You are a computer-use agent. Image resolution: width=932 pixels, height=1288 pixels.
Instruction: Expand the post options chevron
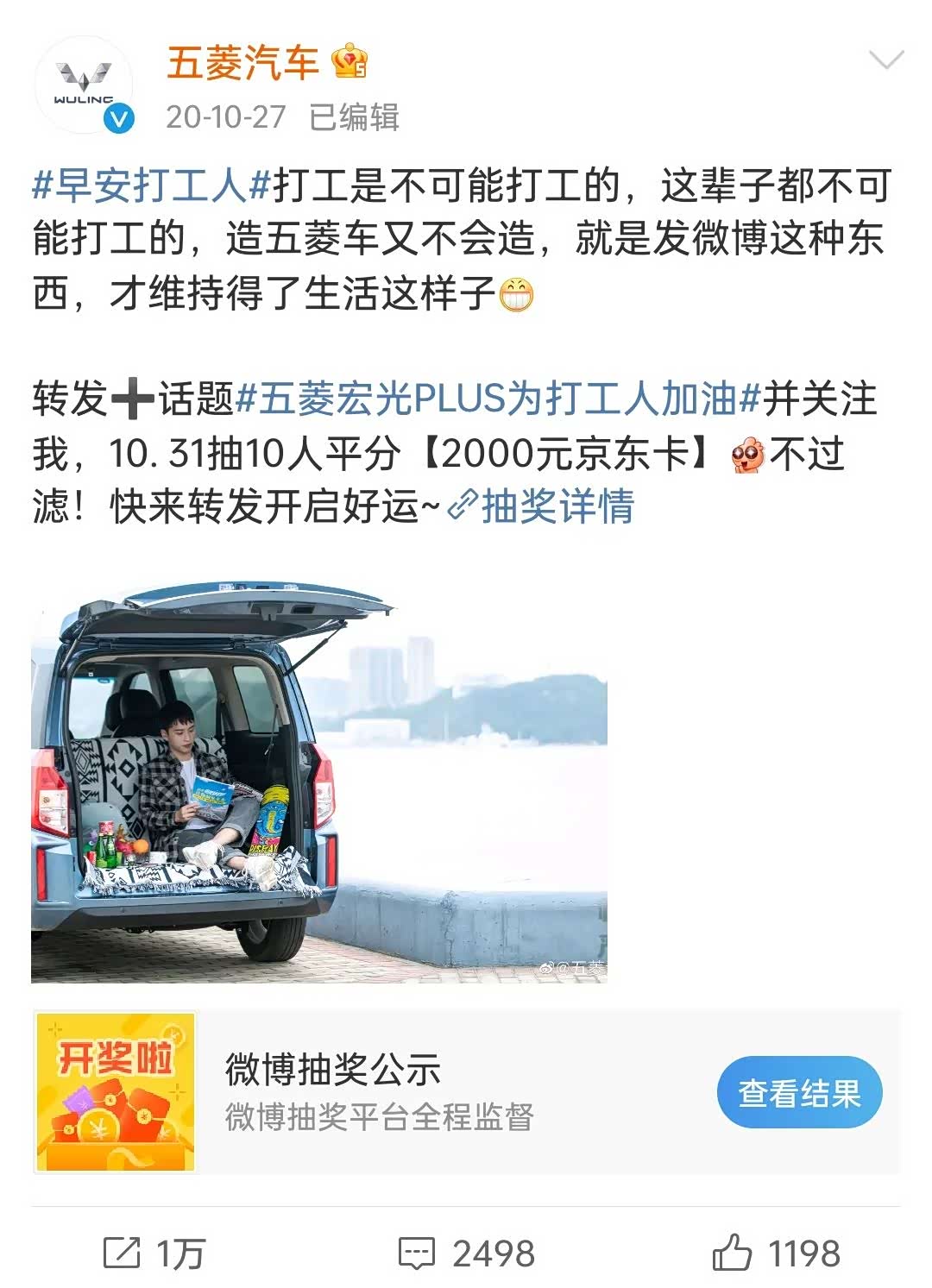(885, 60)
